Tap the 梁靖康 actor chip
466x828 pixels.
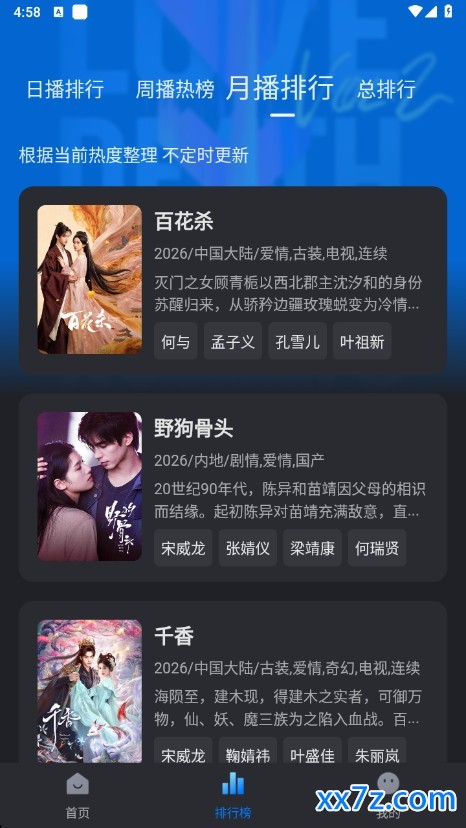(x=312, y=548)
